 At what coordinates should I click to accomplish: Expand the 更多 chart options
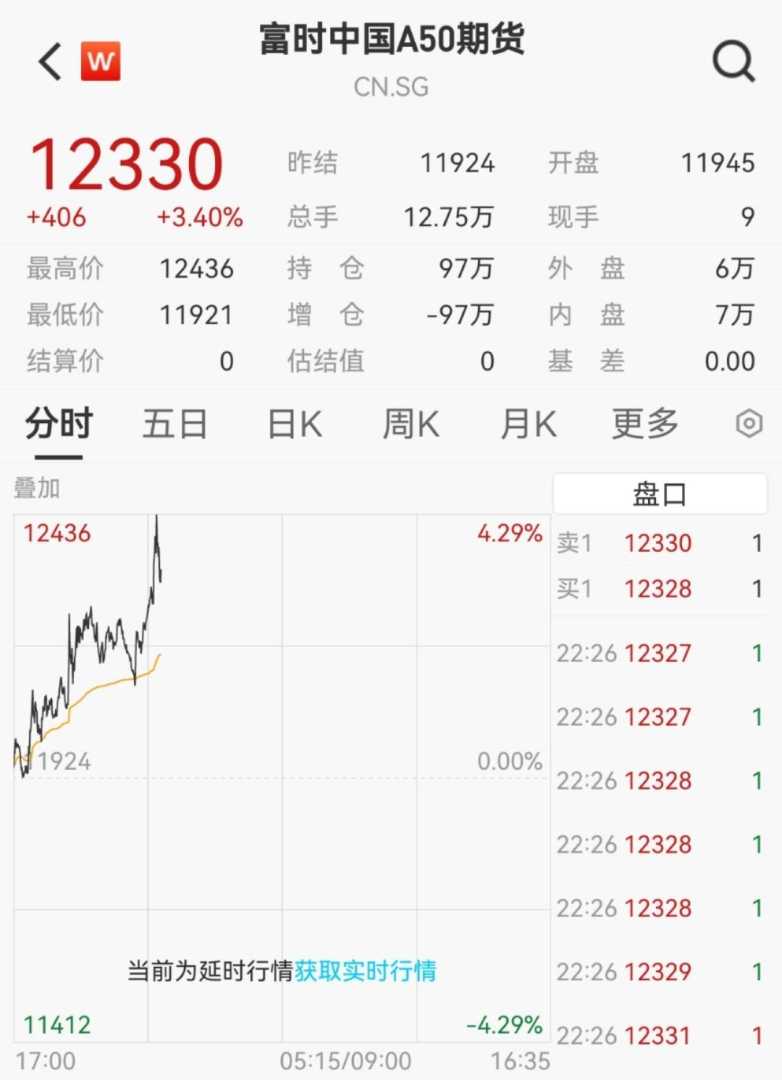645,424
